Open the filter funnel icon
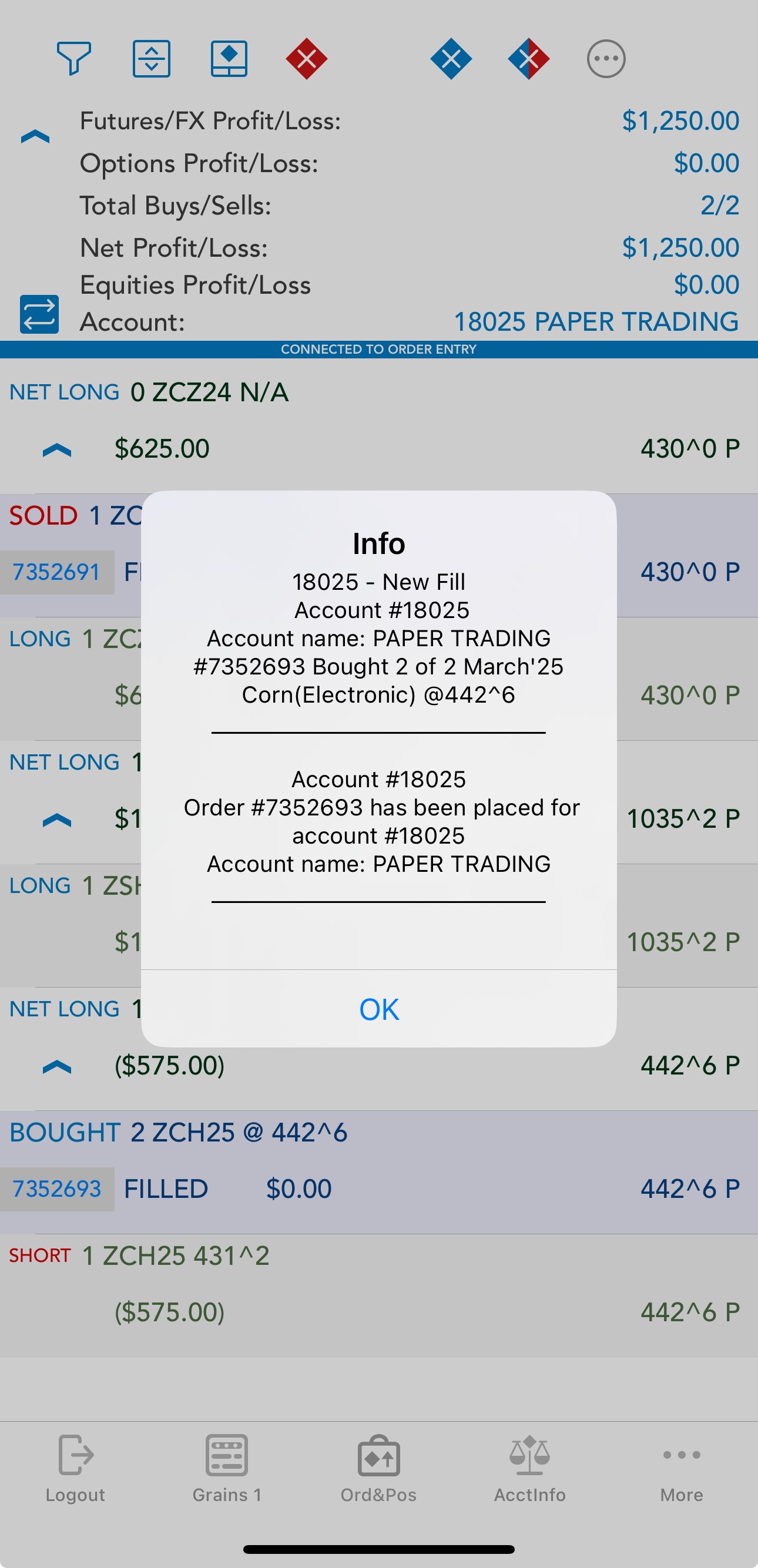 point(73,58)
